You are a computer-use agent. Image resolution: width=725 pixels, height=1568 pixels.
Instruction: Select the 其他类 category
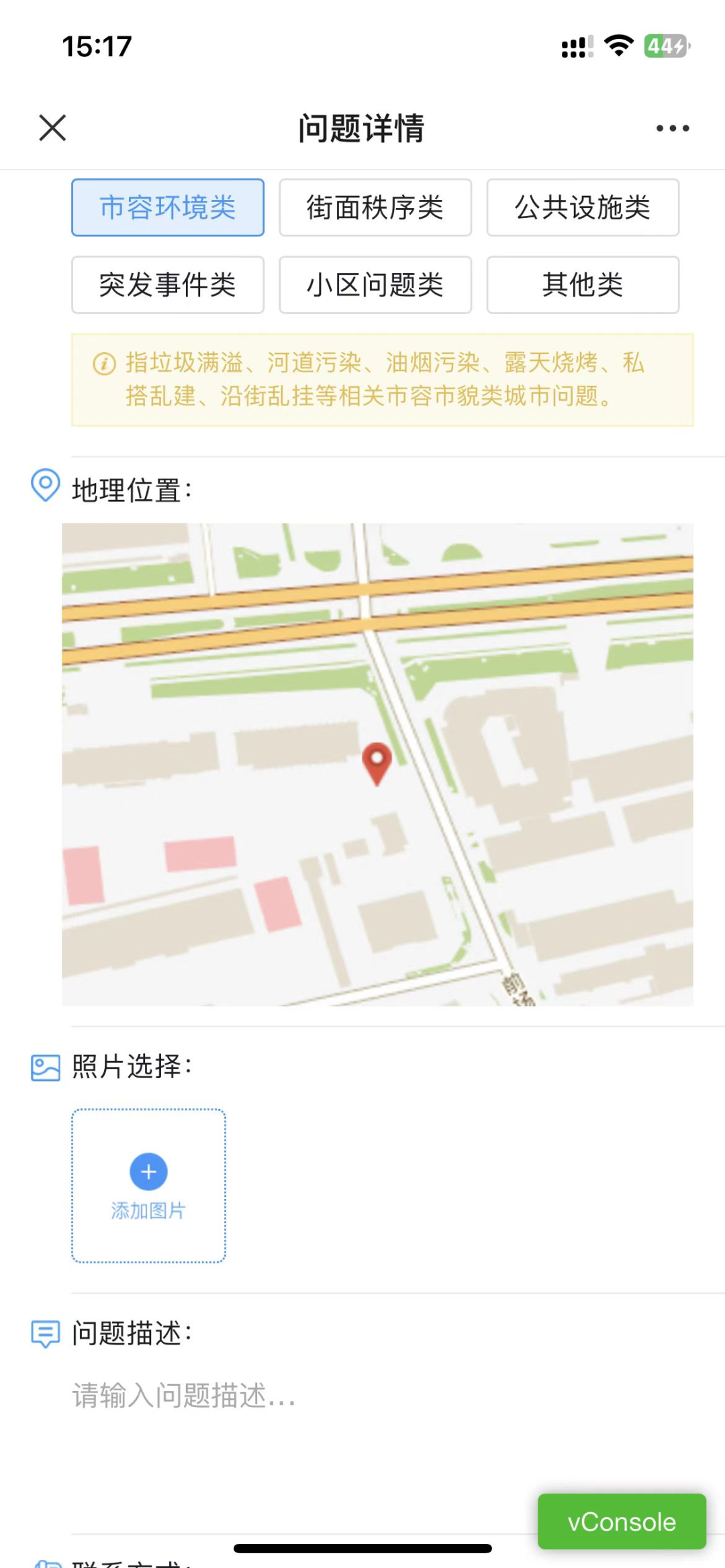pyautogui.click(x=583, y=284)
